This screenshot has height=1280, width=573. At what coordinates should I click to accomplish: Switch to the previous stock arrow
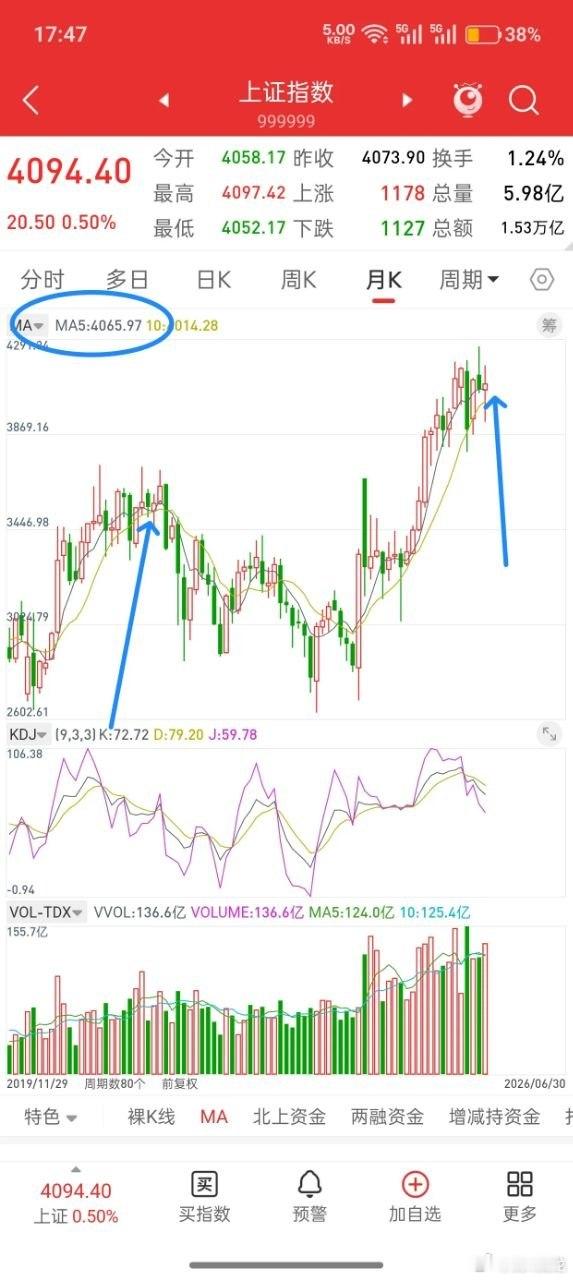[x=165, y=100]
